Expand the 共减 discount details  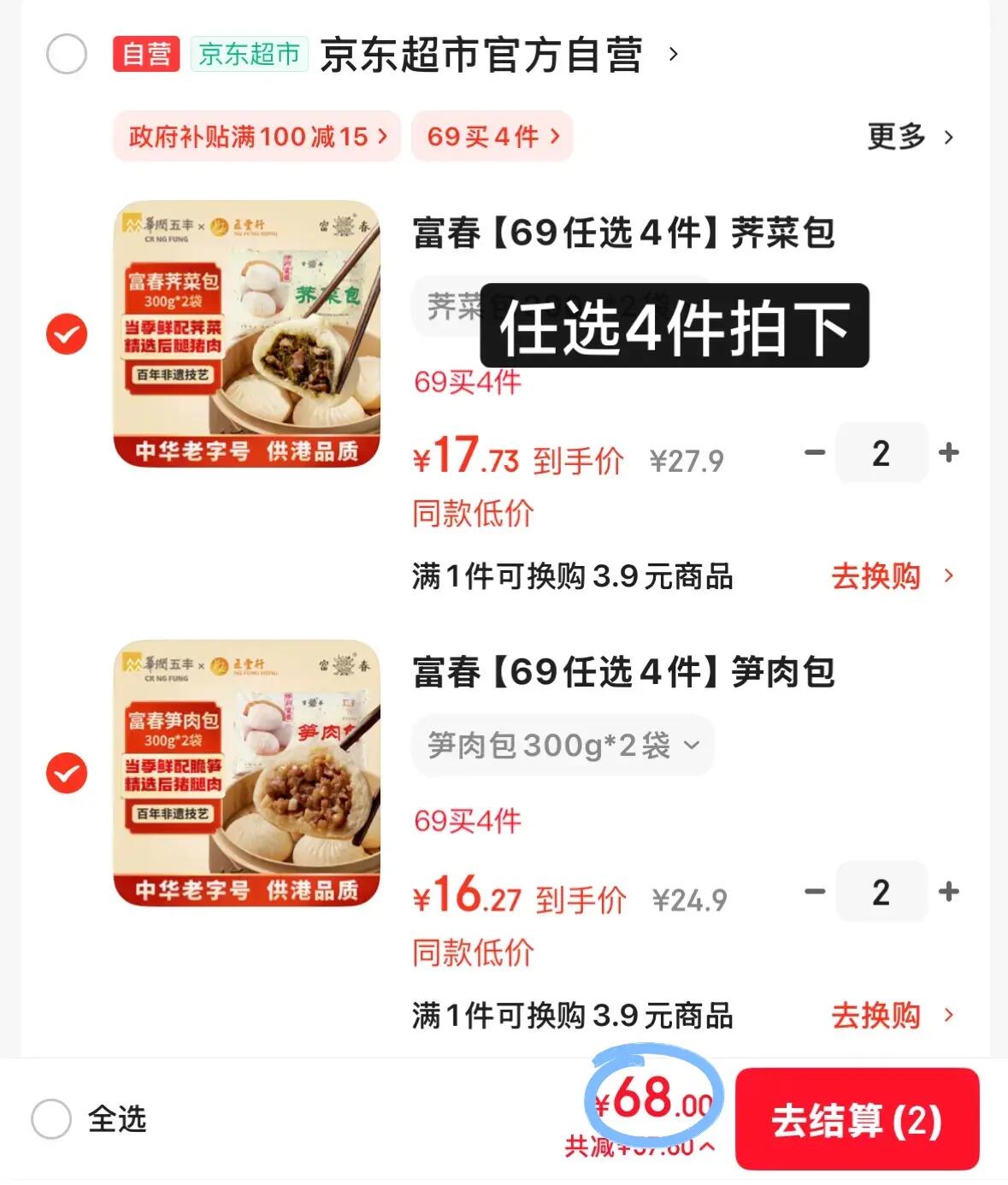[640, 1147]
